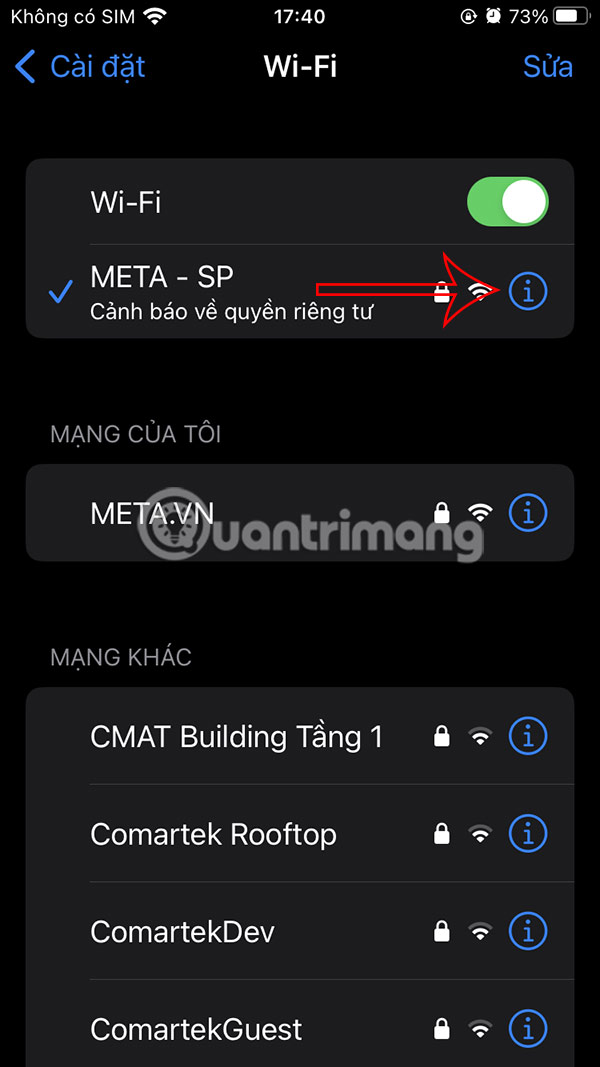Turn off the Wi-Fi switch

(507, 202)
